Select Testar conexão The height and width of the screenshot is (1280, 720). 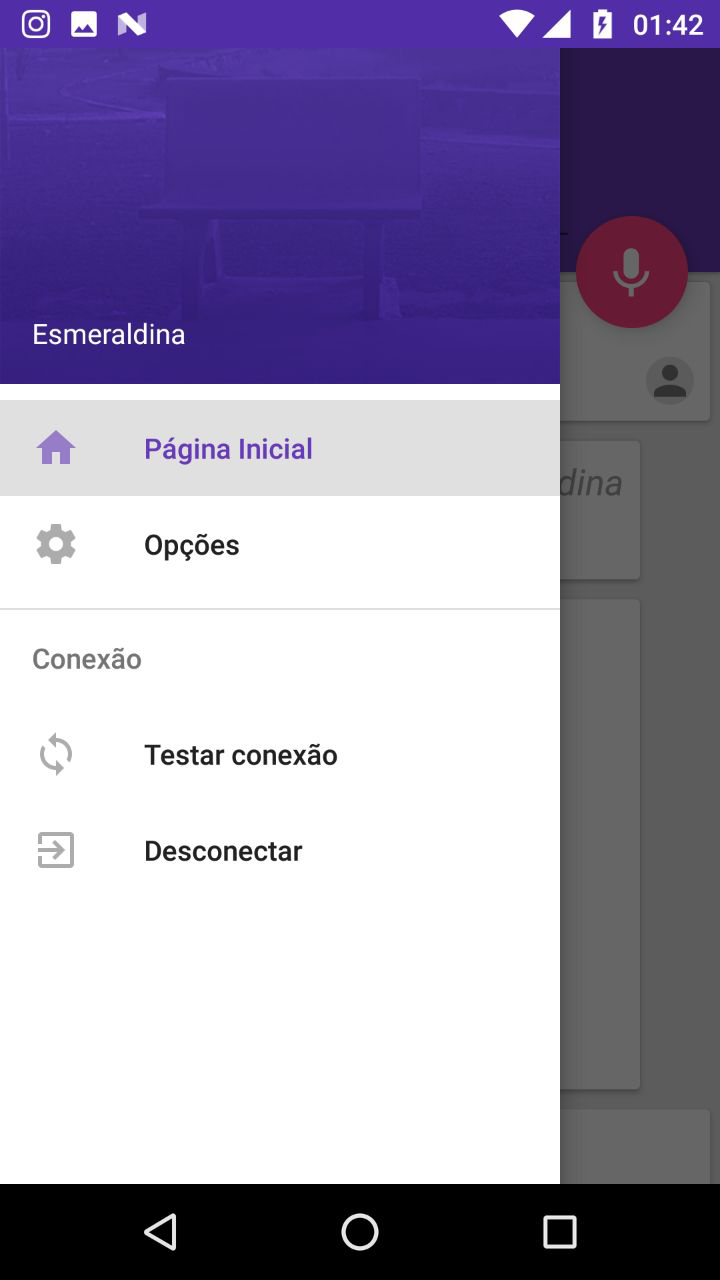click(x=280, y=754)
